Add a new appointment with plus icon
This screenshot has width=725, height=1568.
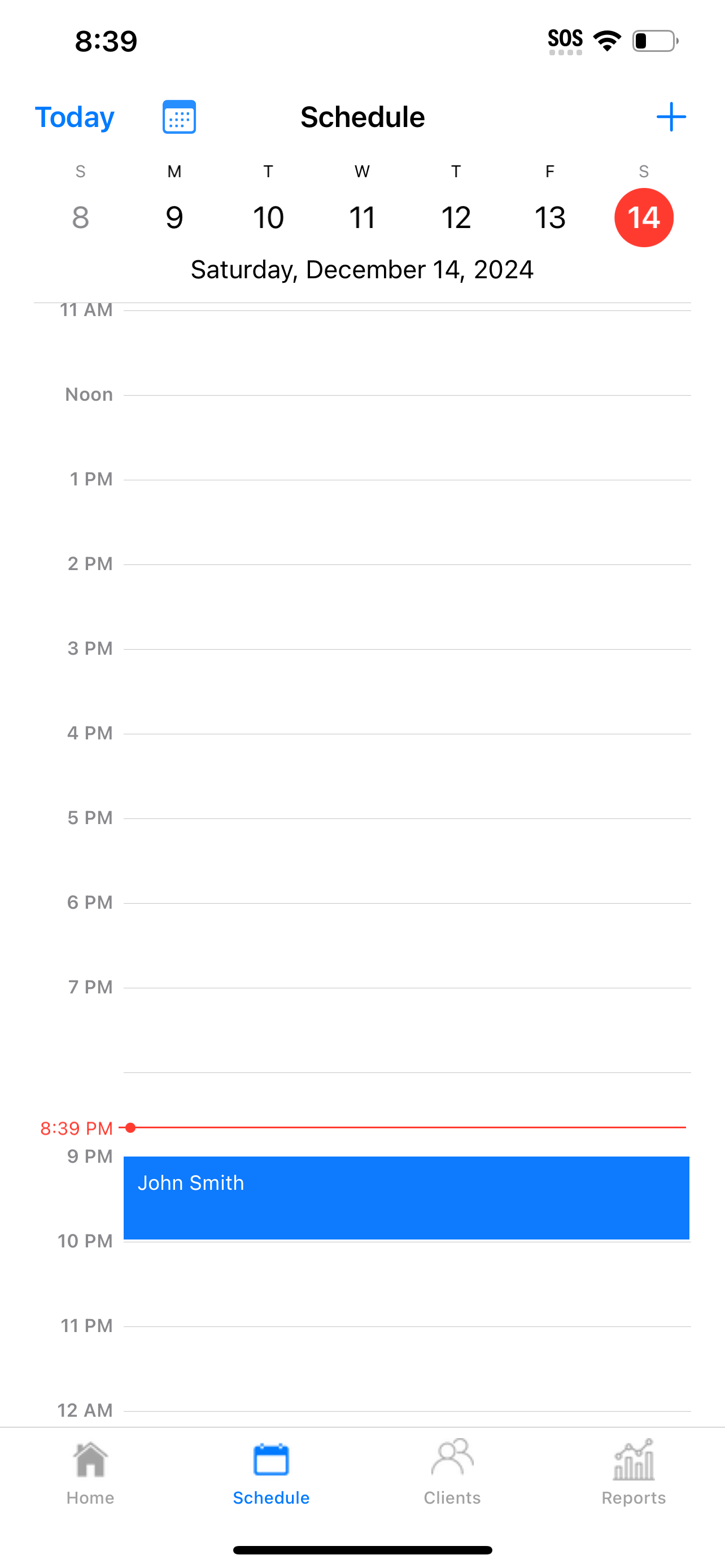(x=671, y=117)
